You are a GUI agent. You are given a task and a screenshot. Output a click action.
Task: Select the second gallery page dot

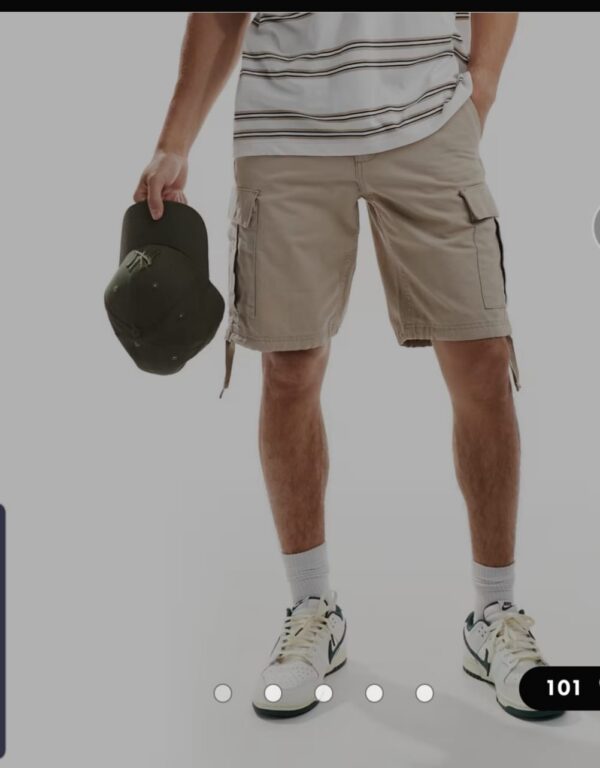click(x=273, y=693)
